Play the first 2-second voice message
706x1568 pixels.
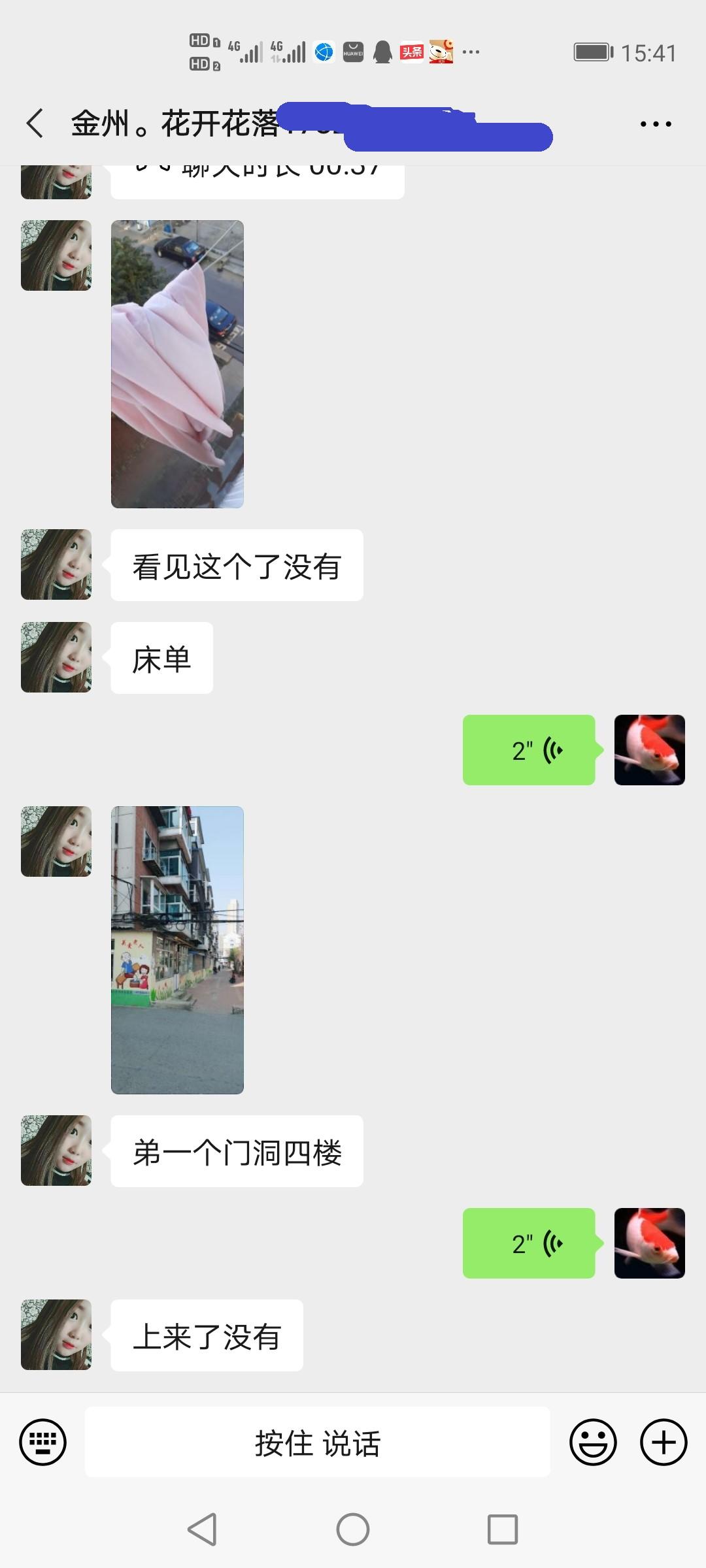529,750
